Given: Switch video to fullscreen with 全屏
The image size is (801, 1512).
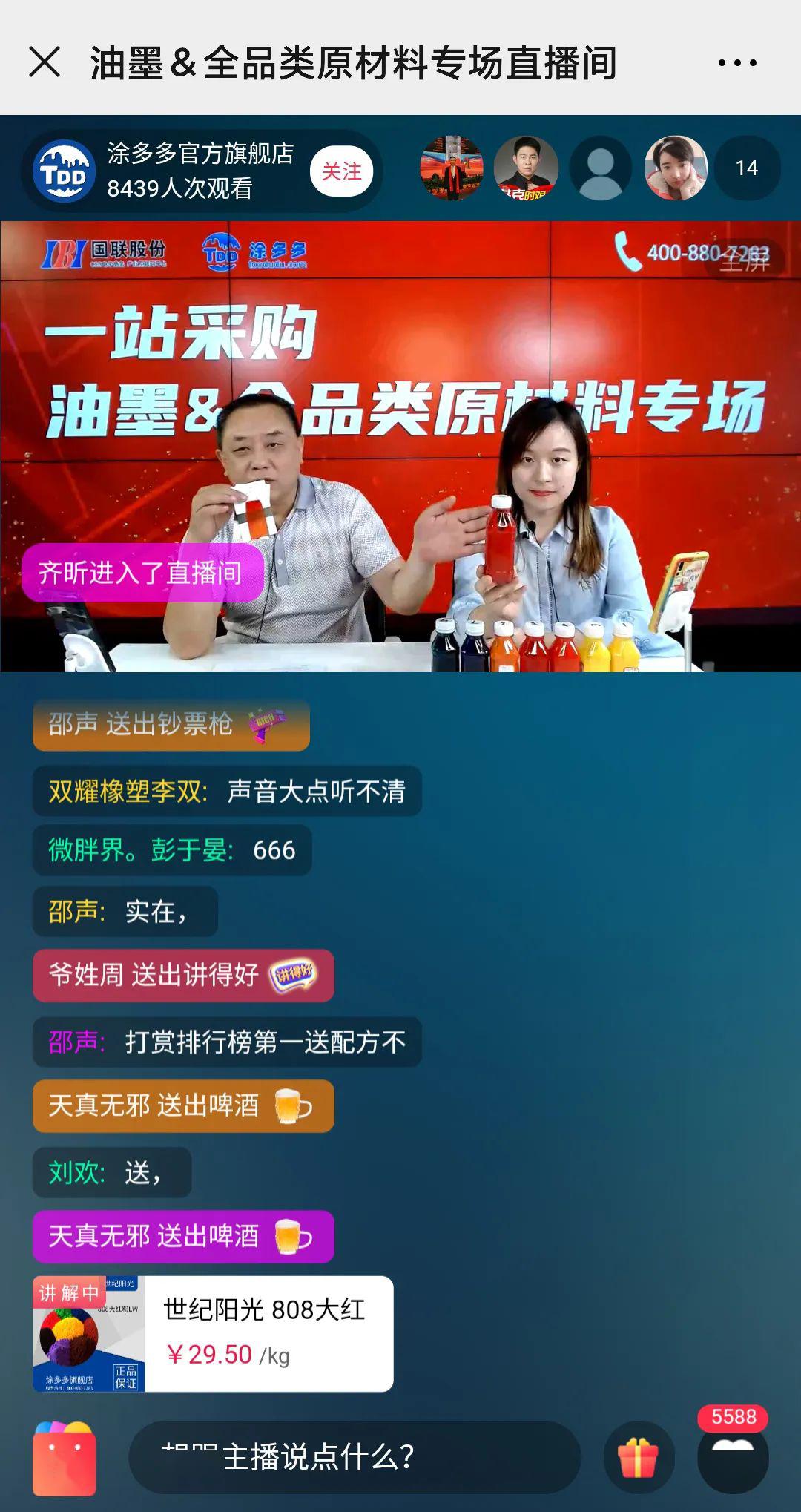Looking at the screenshot, I should tap(744, 260).
